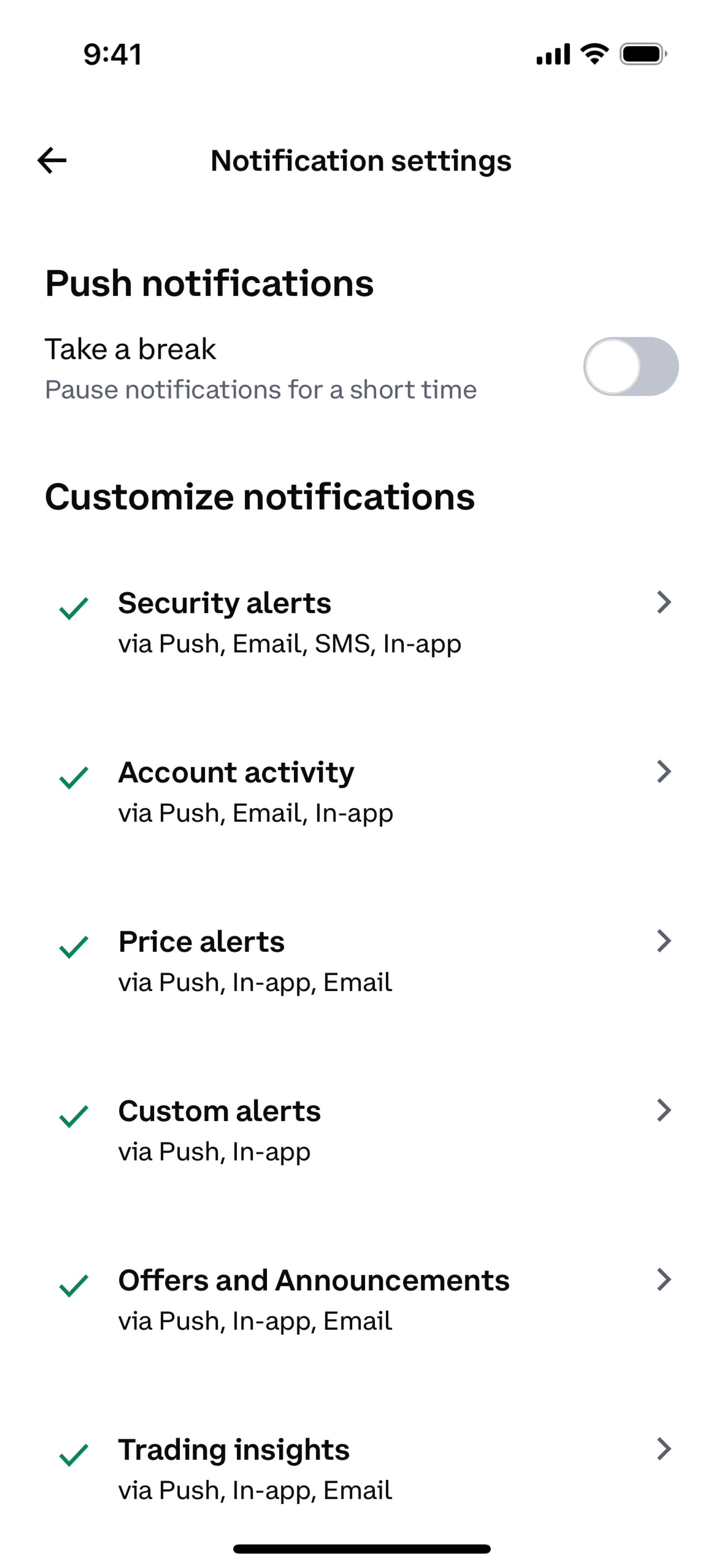Tap the Trading insights row
723x1568 pixels.
click(x=361, y=1469)
